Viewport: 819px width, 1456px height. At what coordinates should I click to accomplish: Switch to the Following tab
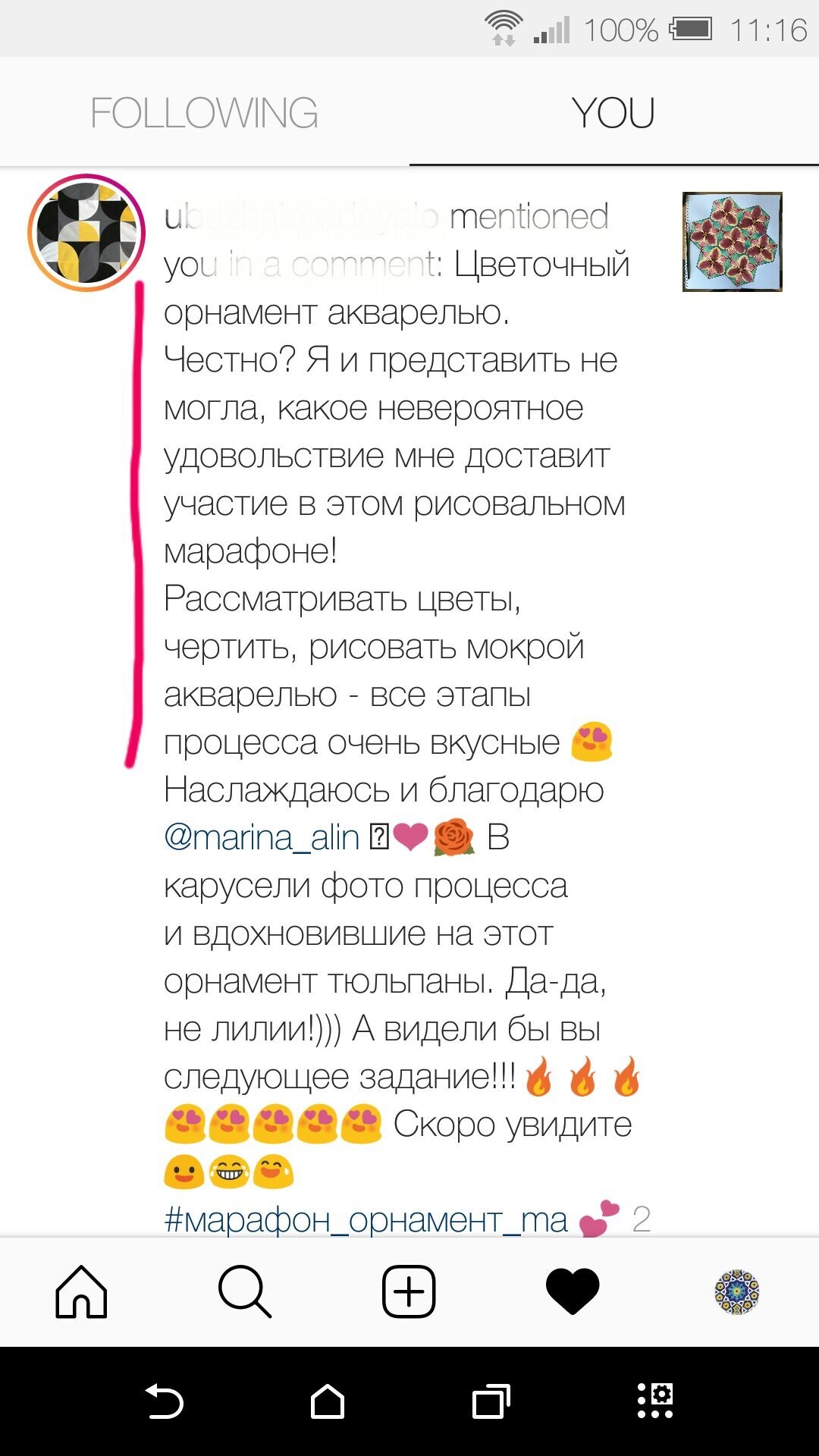point(204,113)
